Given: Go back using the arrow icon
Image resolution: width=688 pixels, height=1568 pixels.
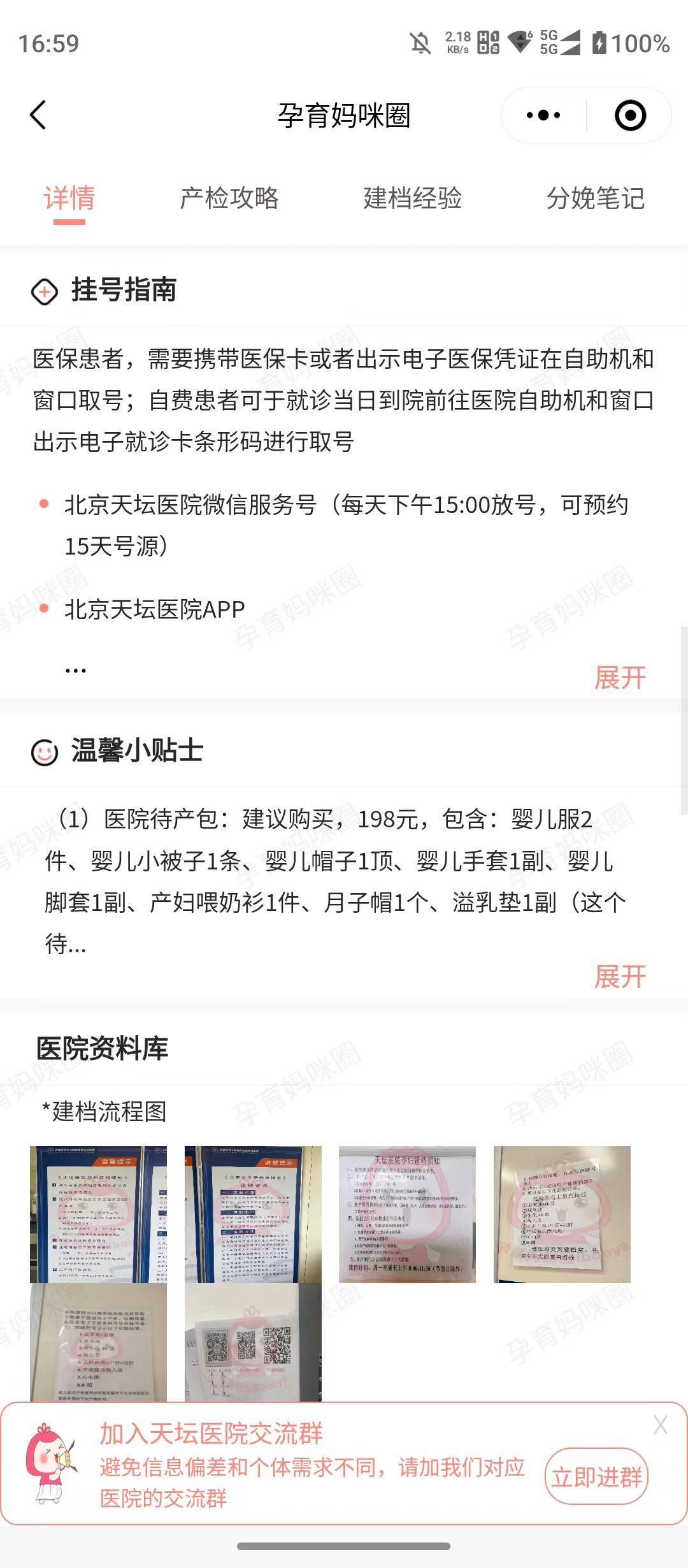Looking at the screenshot, I should [x=38, y=115].
